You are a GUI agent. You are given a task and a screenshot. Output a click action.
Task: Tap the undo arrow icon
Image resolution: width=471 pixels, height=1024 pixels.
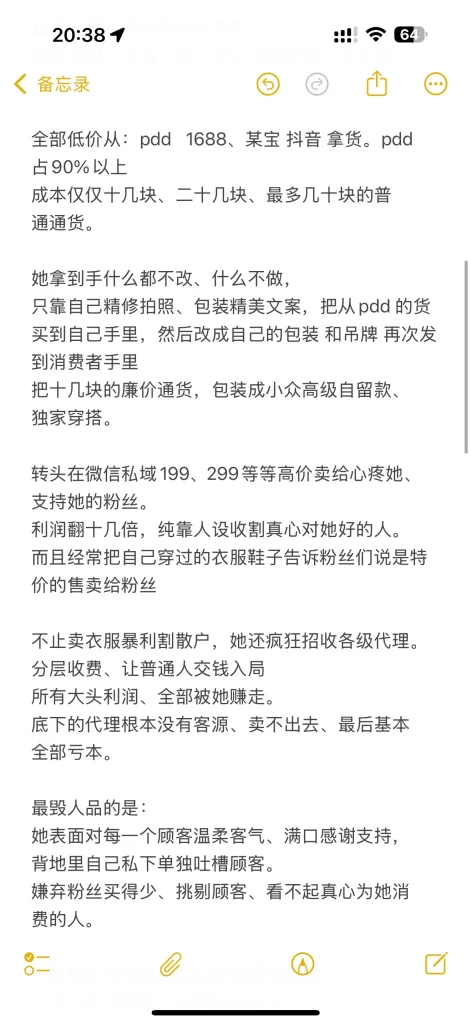pyautogui.click(x=268, y=84)
